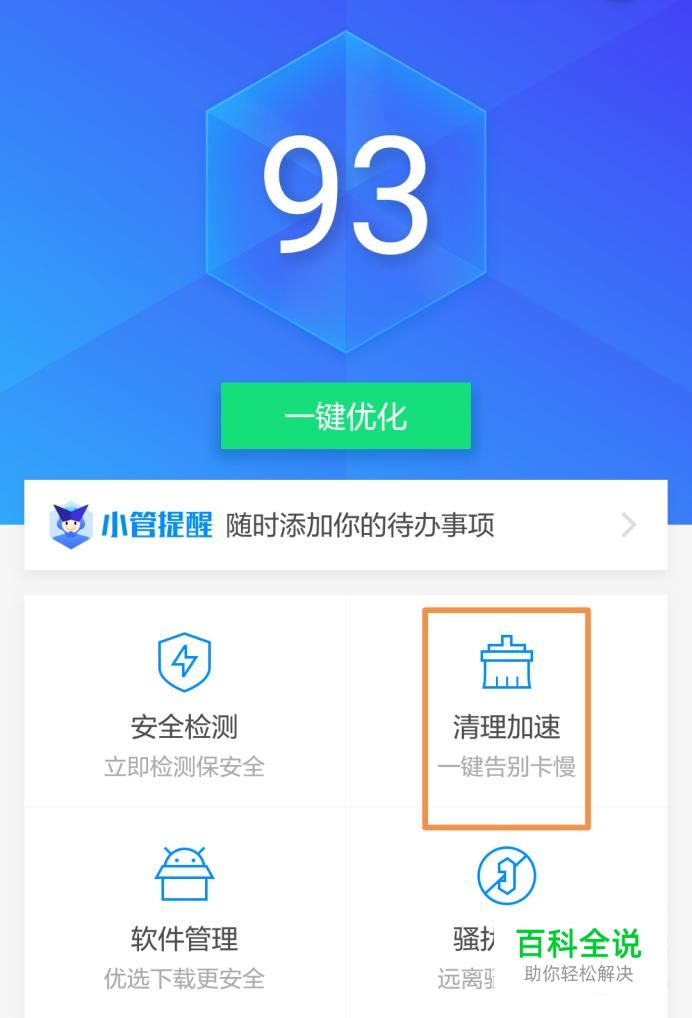Tap the 93 health score hexagon
This screenshot has height=1018, width=692.
[x=345, y=192]
